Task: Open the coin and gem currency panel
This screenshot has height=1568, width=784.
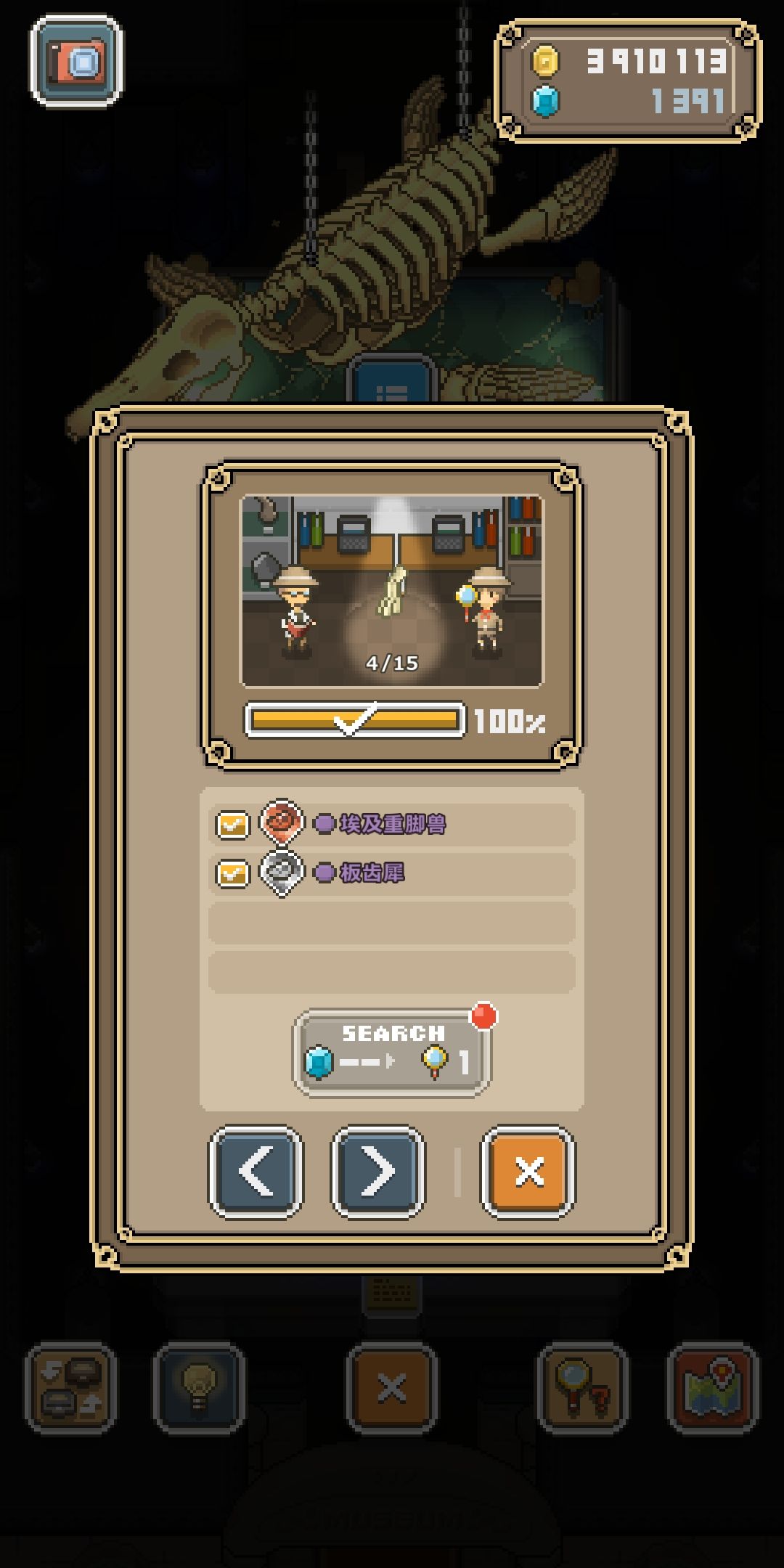Action: [x=628, y=81]
